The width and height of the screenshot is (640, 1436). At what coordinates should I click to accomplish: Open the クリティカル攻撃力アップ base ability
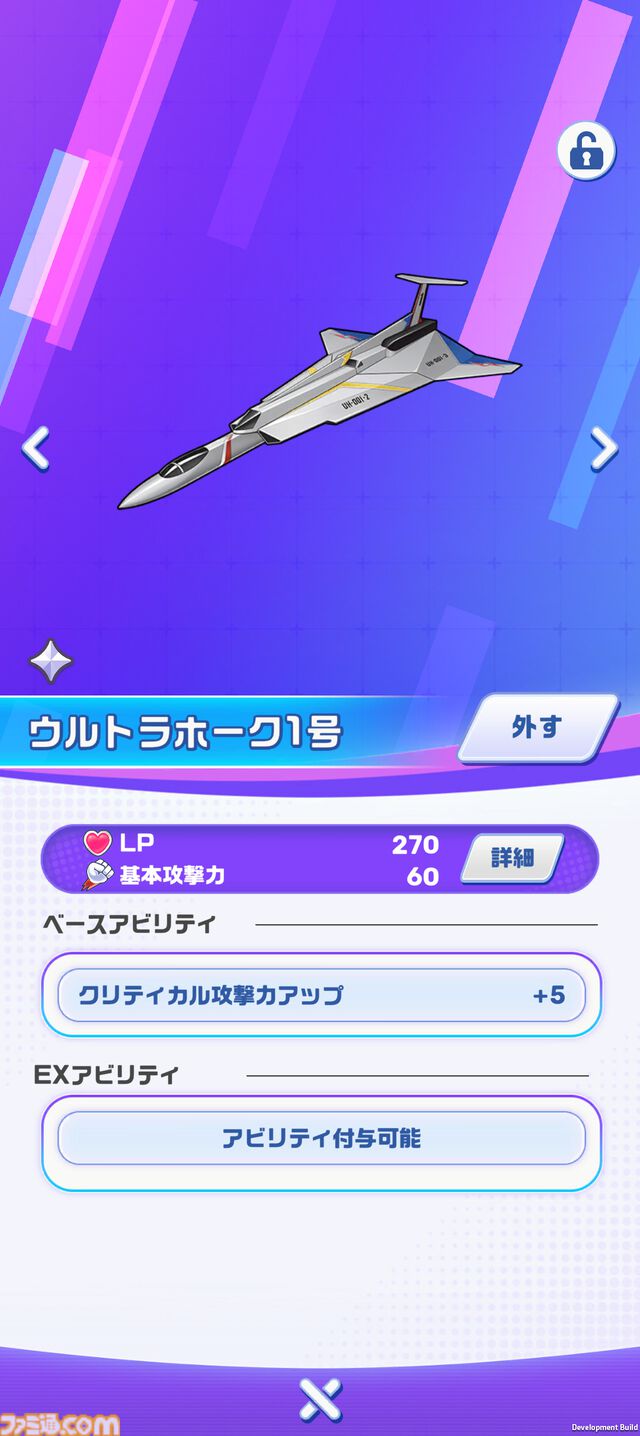pos(321,995)
